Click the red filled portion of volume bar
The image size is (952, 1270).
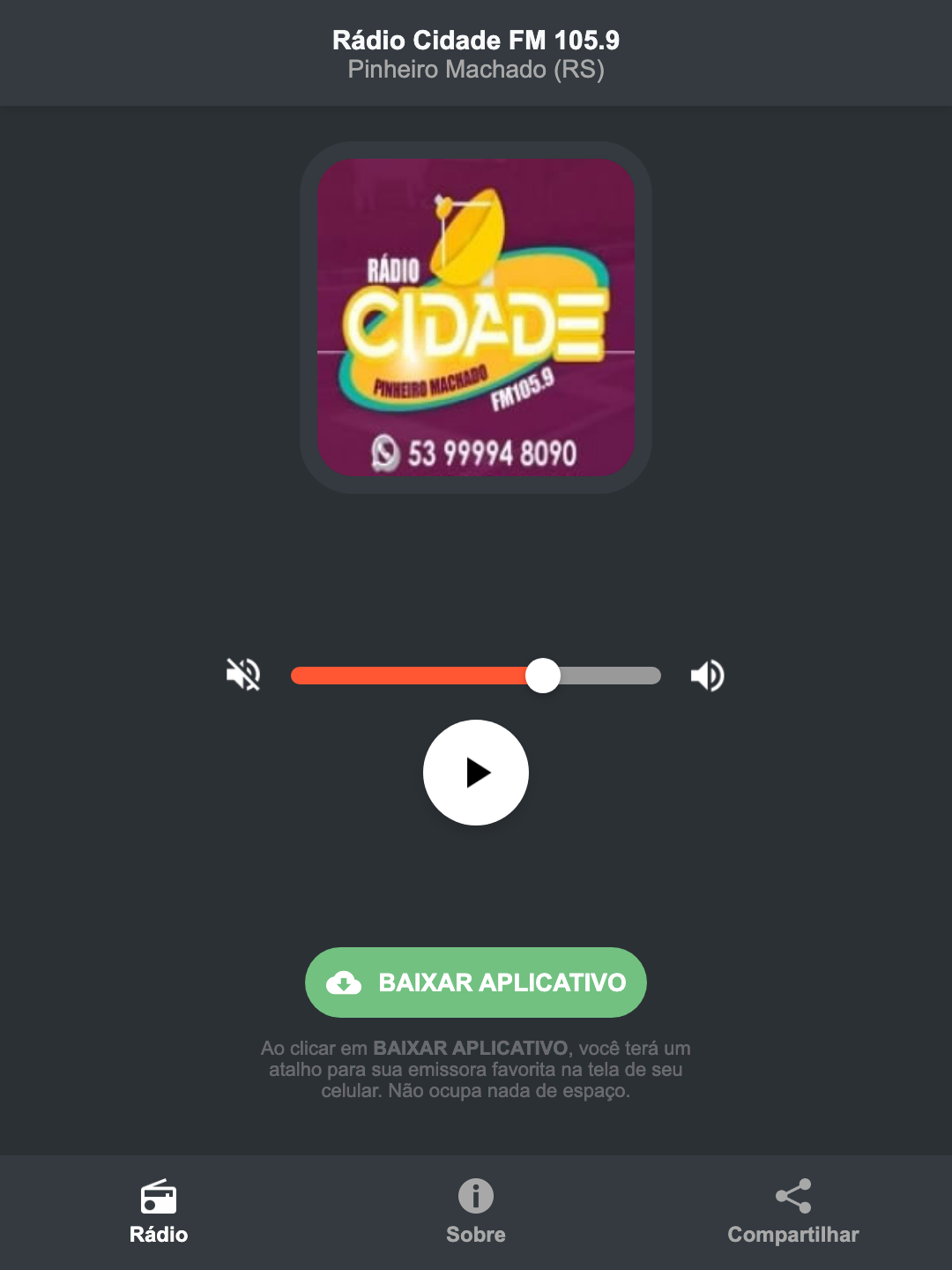tap(405, 675)
